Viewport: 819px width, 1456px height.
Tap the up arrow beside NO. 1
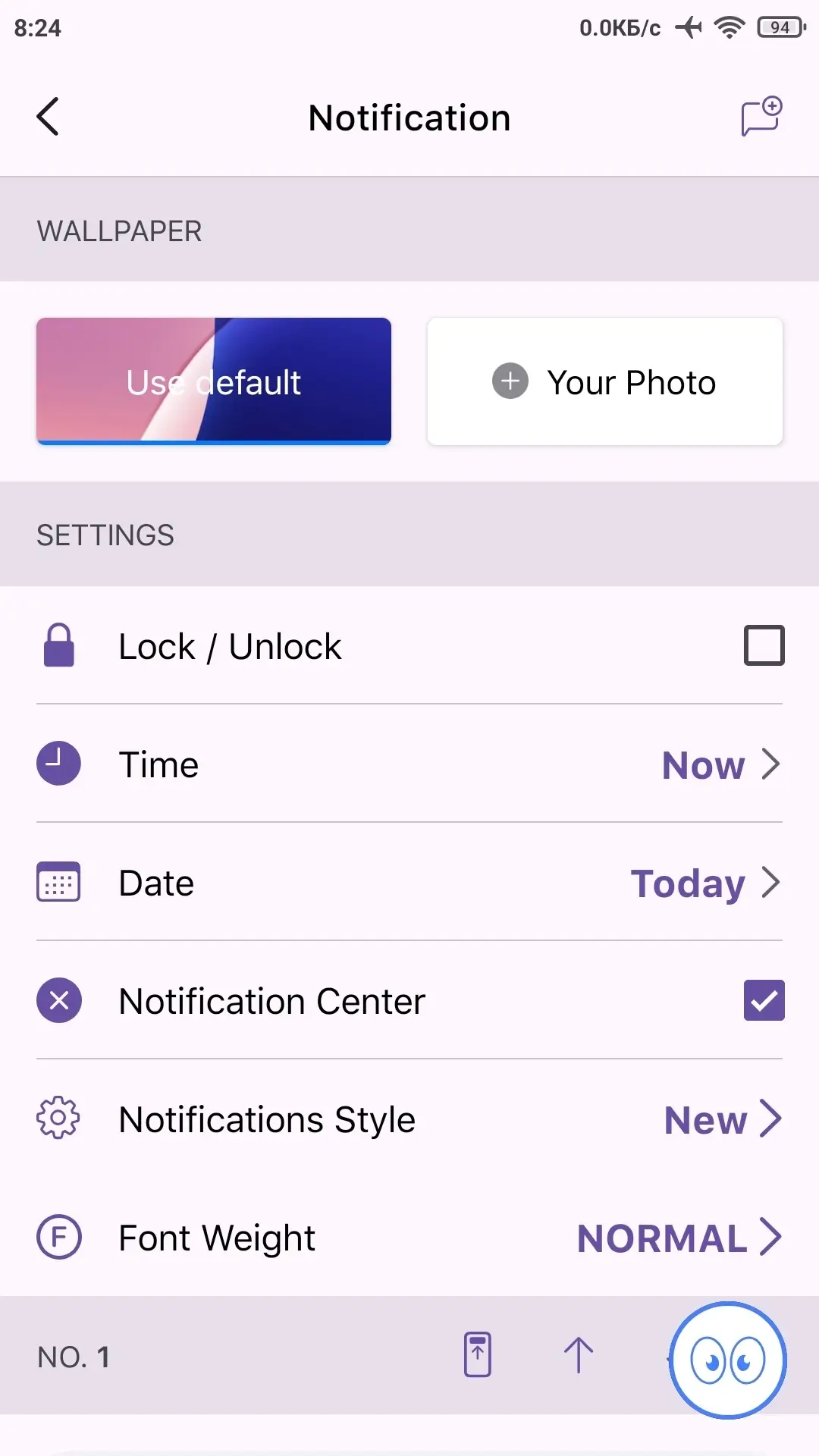coord(578,1354)
